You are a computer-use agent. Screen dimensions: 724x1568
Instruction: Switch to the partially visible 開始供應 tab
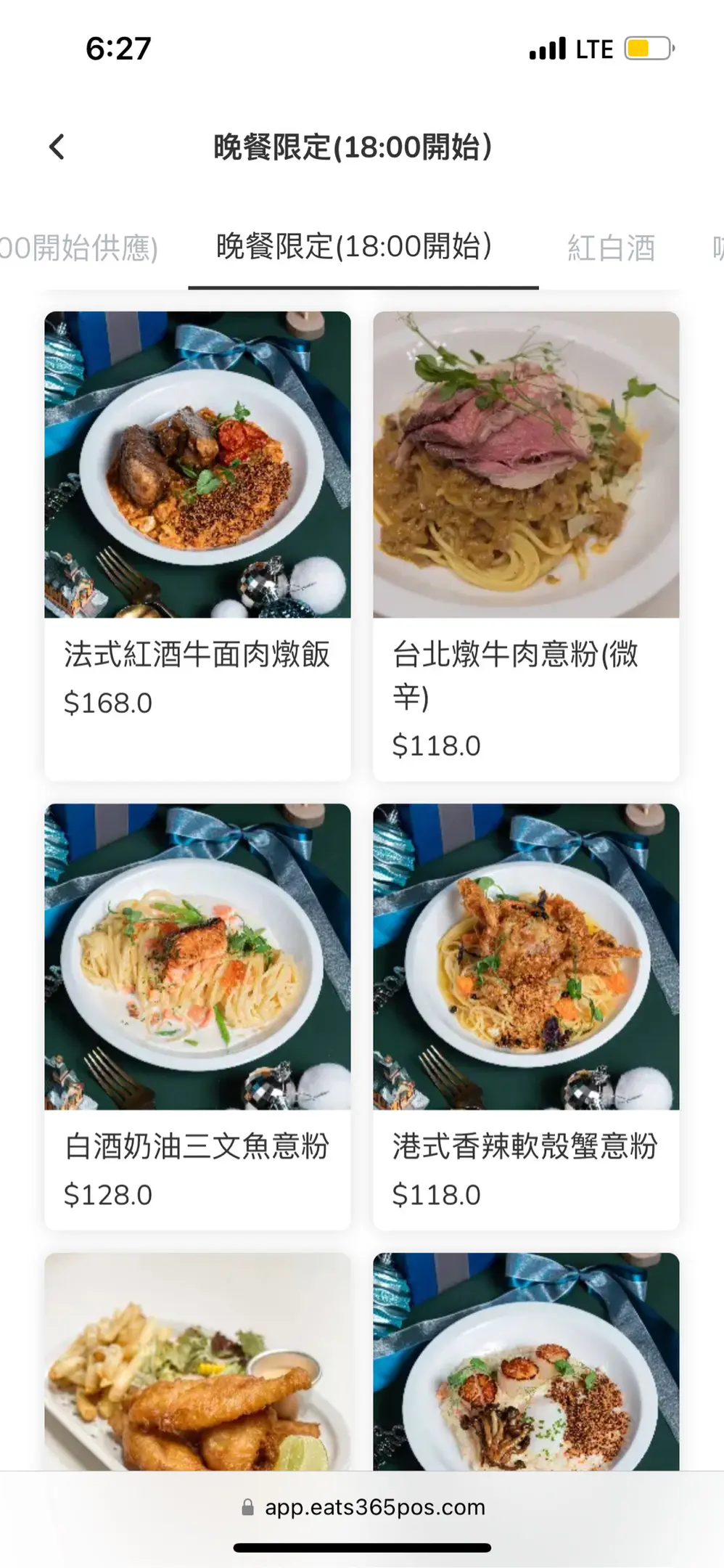pos(78,248)
